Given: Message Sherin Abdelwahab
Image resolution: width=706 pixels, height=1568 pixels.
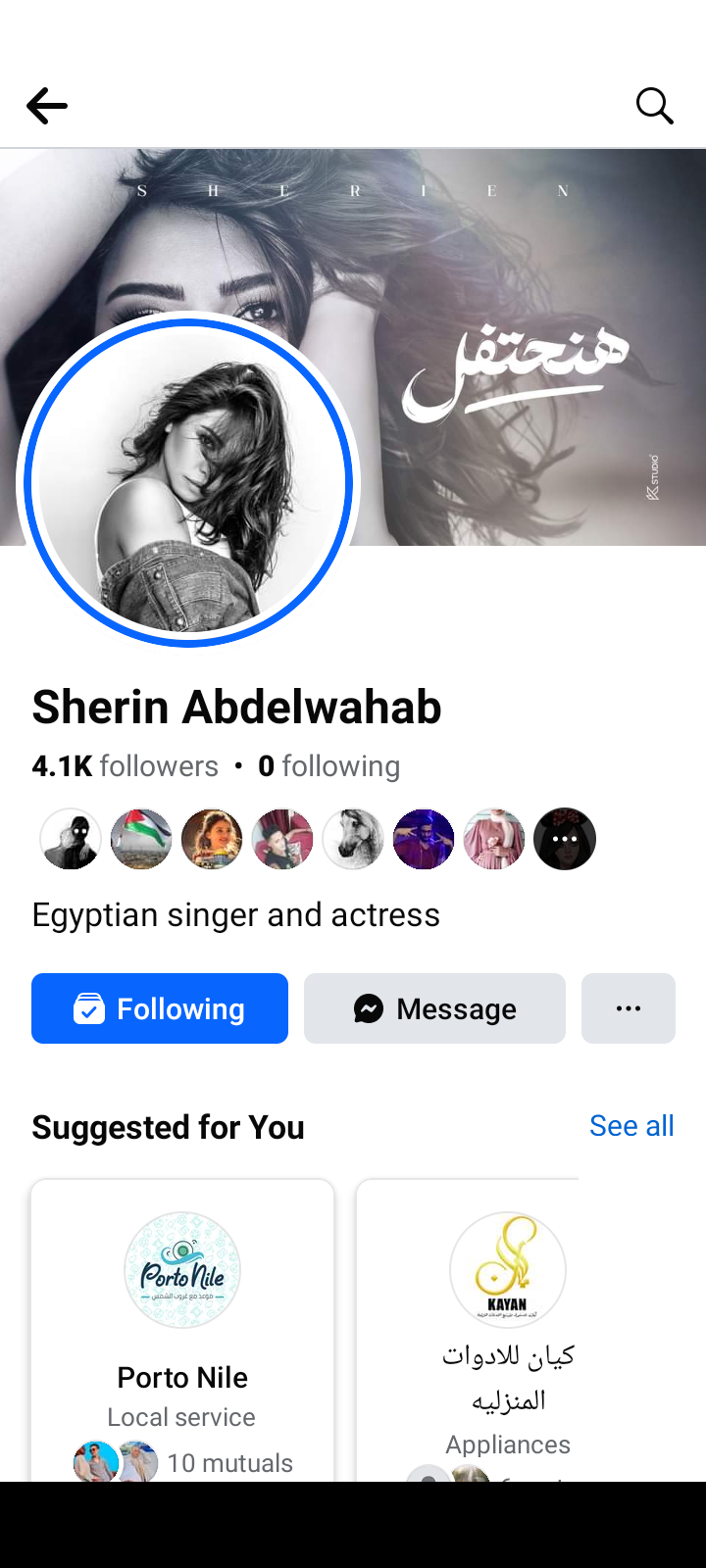Looking at the screenshot, I should click(434, 1008).
